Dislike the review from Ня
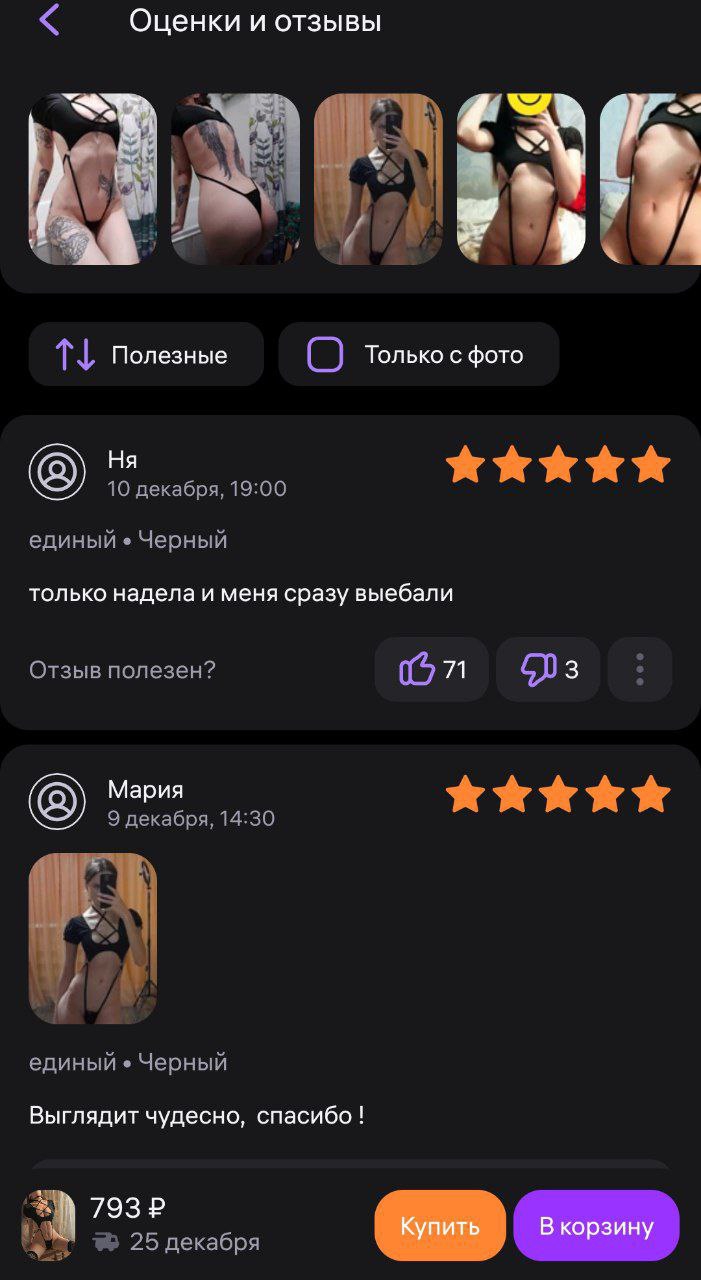Viewport: 701px width, 1280px height. (548, 669)
